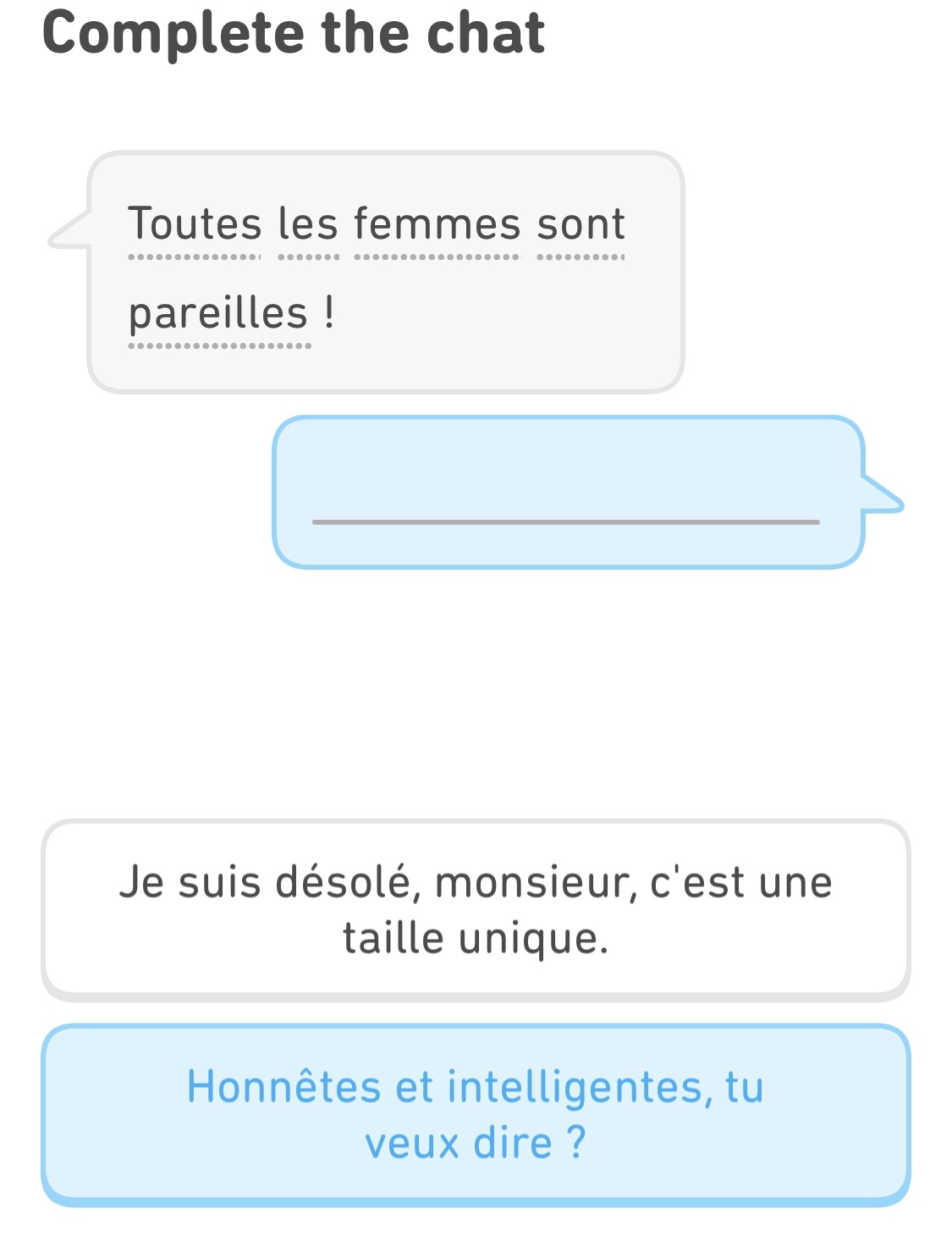952x1236 pixels.
Task: Show the translation hint for 'femmes'
Action: pos(437,225)
